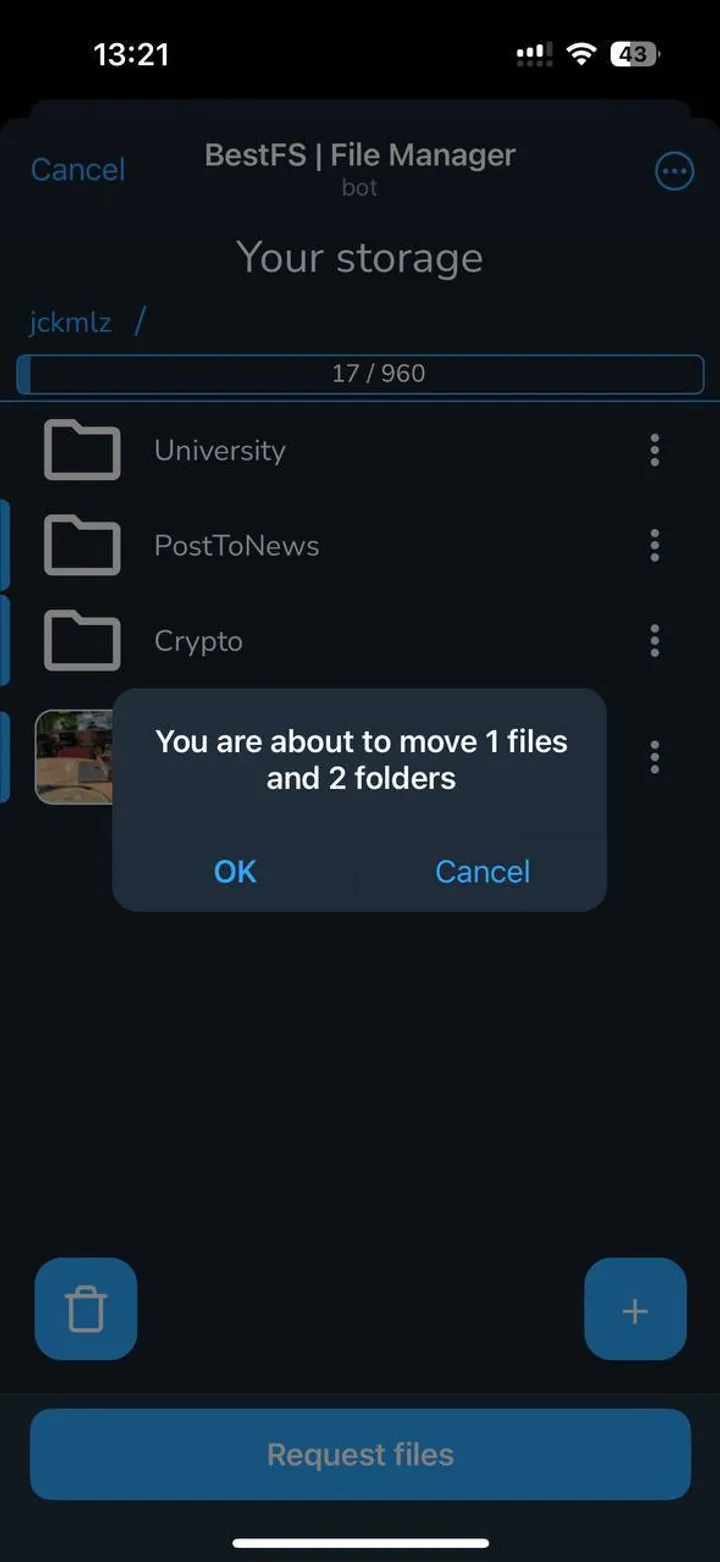This screenshot has height=1562, width=720.
Task: Open the PostToNews folder icon
Action: (81, 545)
